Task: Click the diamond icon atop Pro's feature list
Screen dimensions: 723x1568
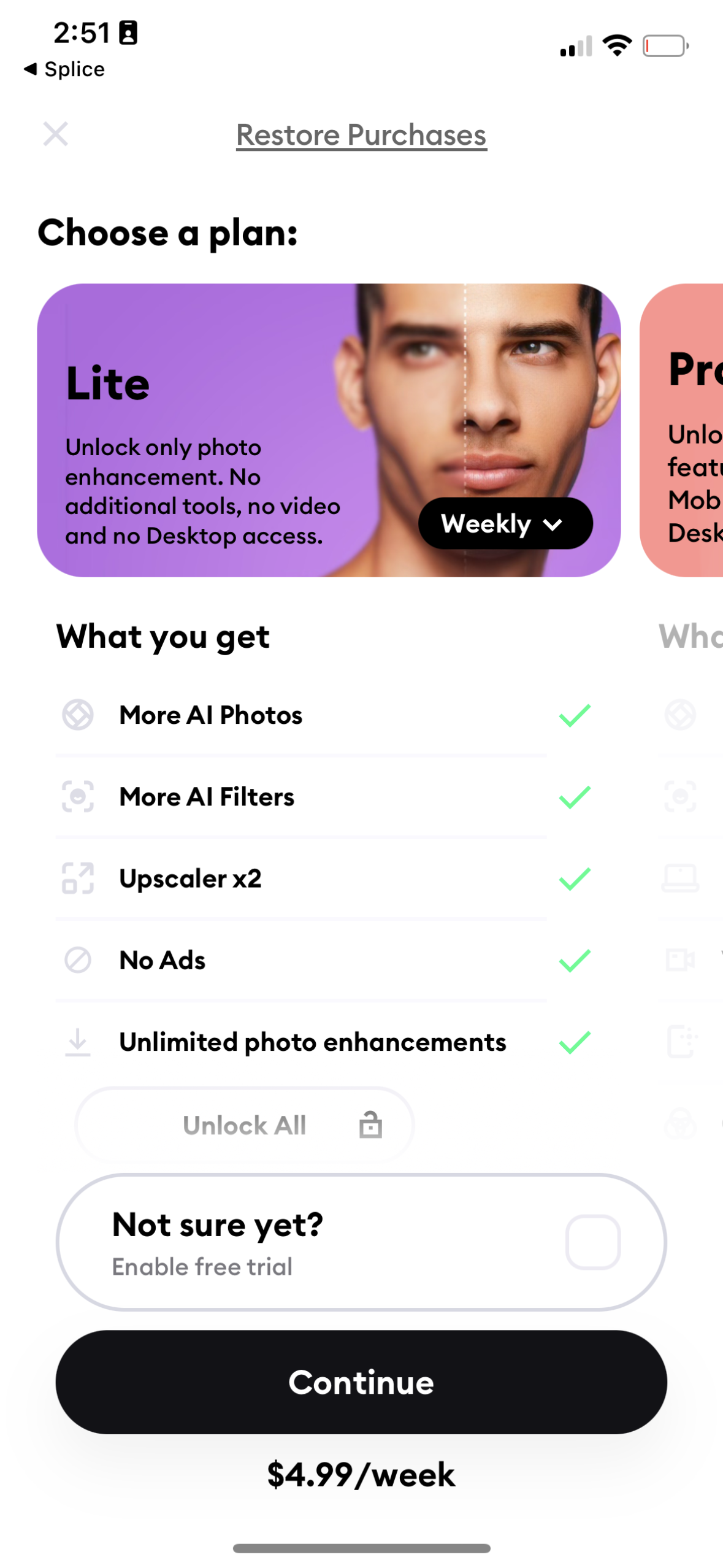Action: [681, 715]
